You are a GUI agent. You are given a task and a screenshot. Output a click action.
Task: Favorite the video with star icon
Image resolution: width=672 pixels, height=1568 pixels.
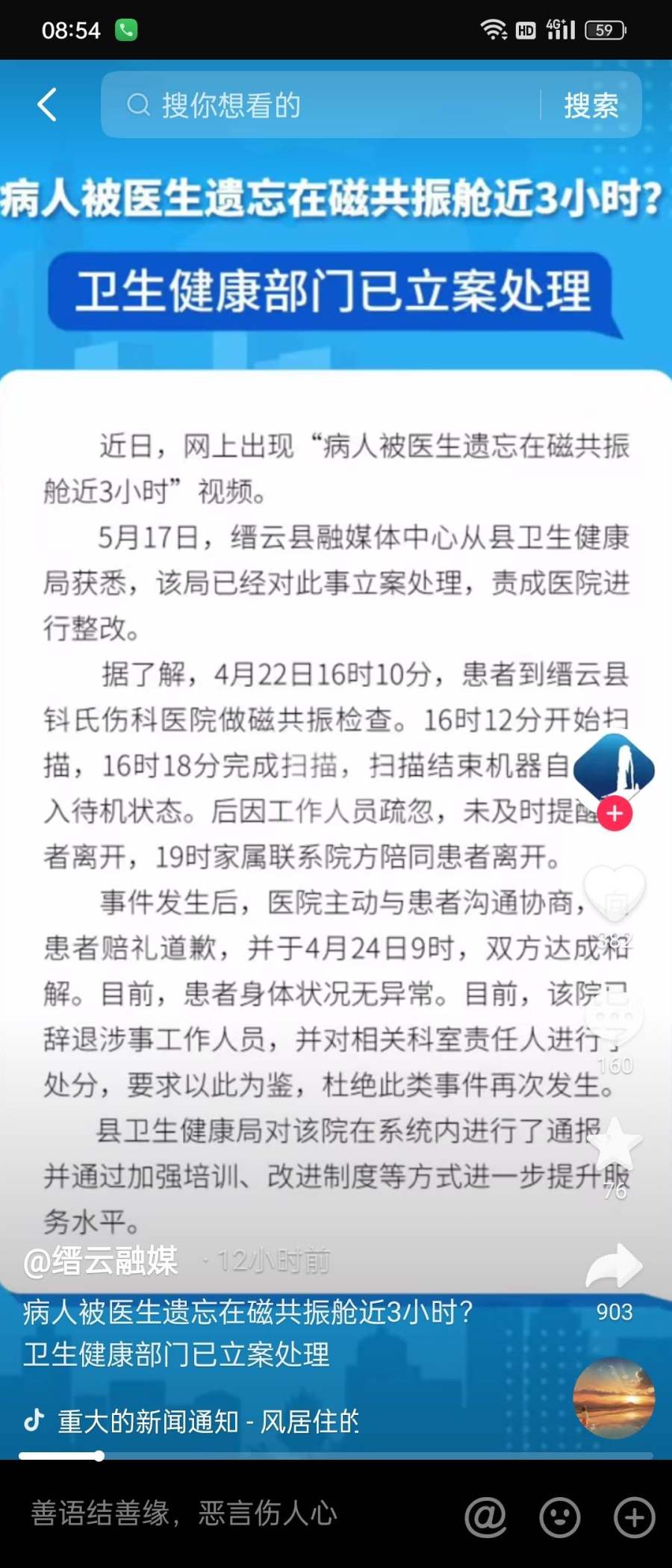(x=614, y=1144)
